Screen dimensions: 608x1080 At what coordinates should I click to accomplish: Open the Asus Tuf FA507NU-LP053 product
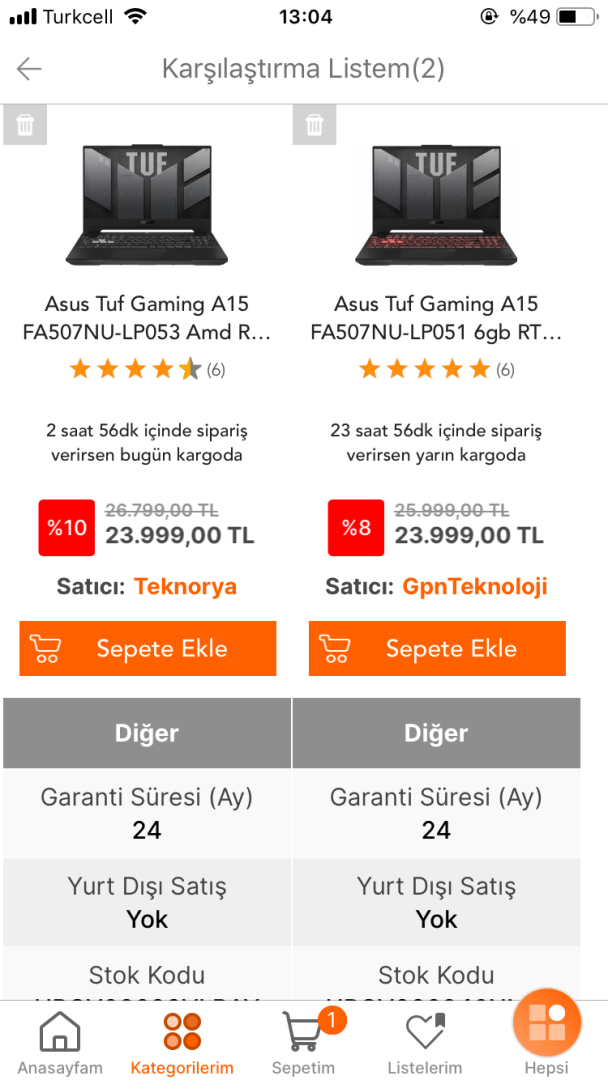click(147, 317)
